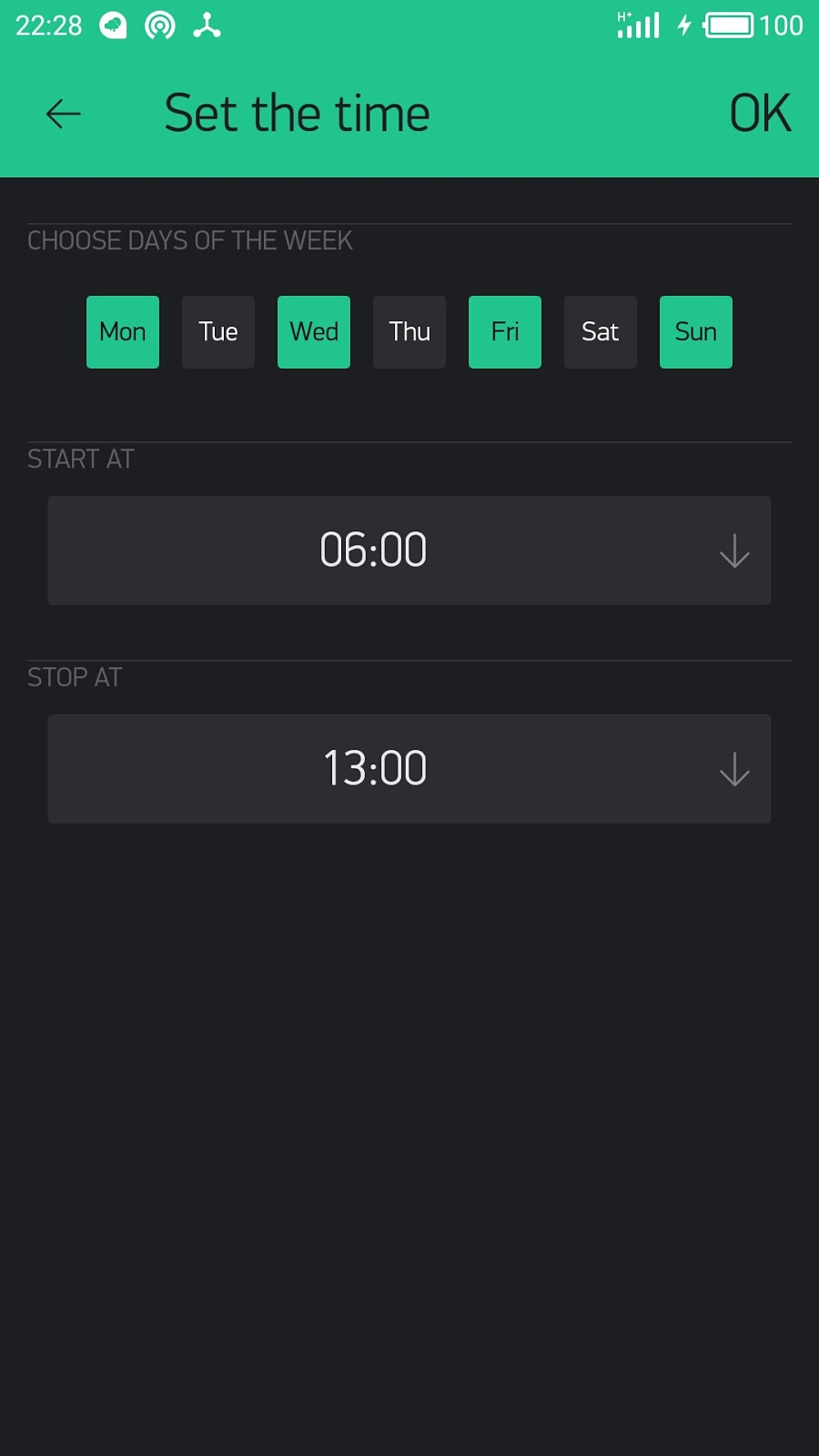Deselect Mon from the days
Viewport: 819px width, 1456px height.
pyautogui.click(x=123, y=332)
